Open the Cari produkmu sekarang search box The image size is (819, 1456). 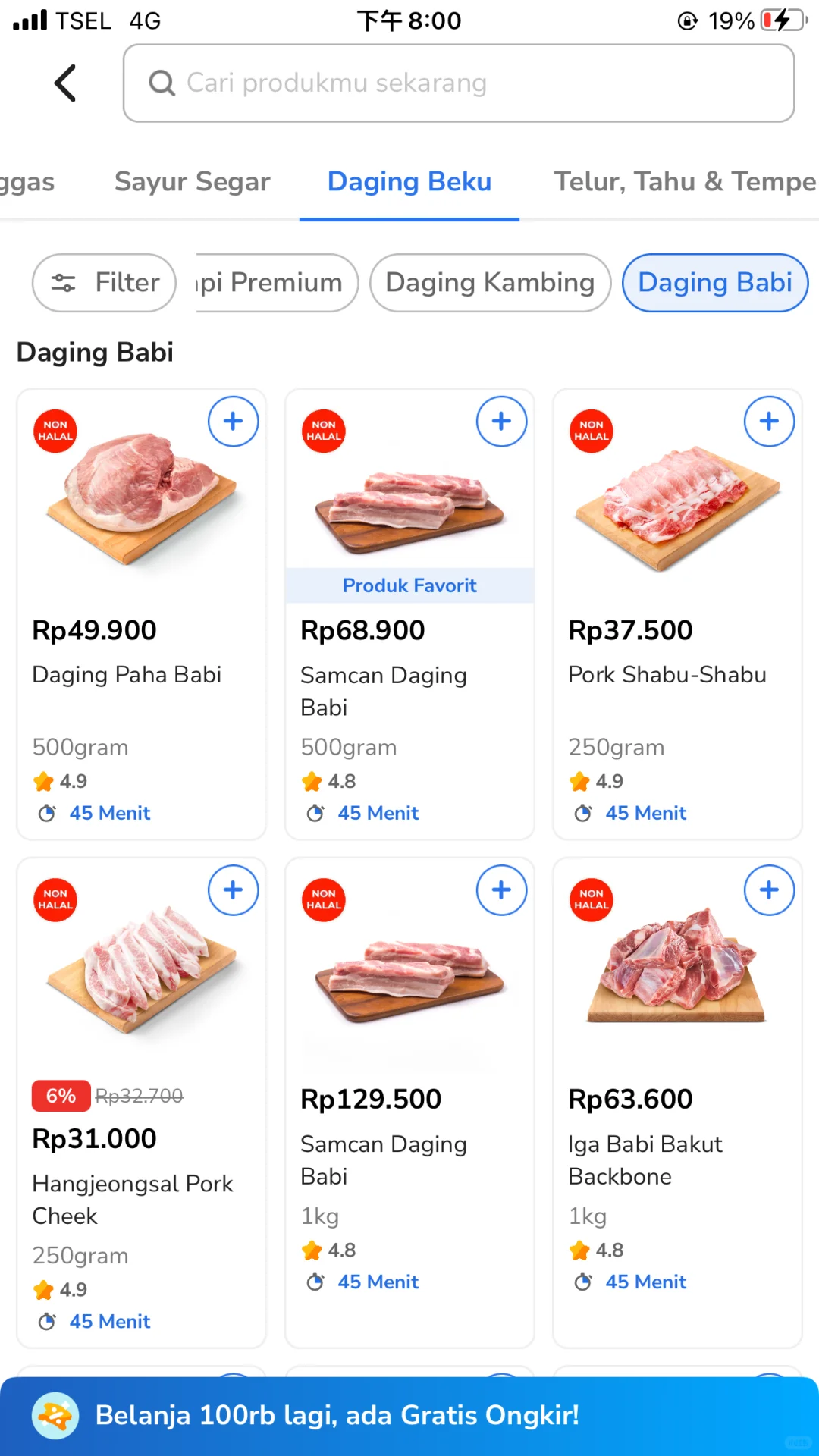pos(459,83)
